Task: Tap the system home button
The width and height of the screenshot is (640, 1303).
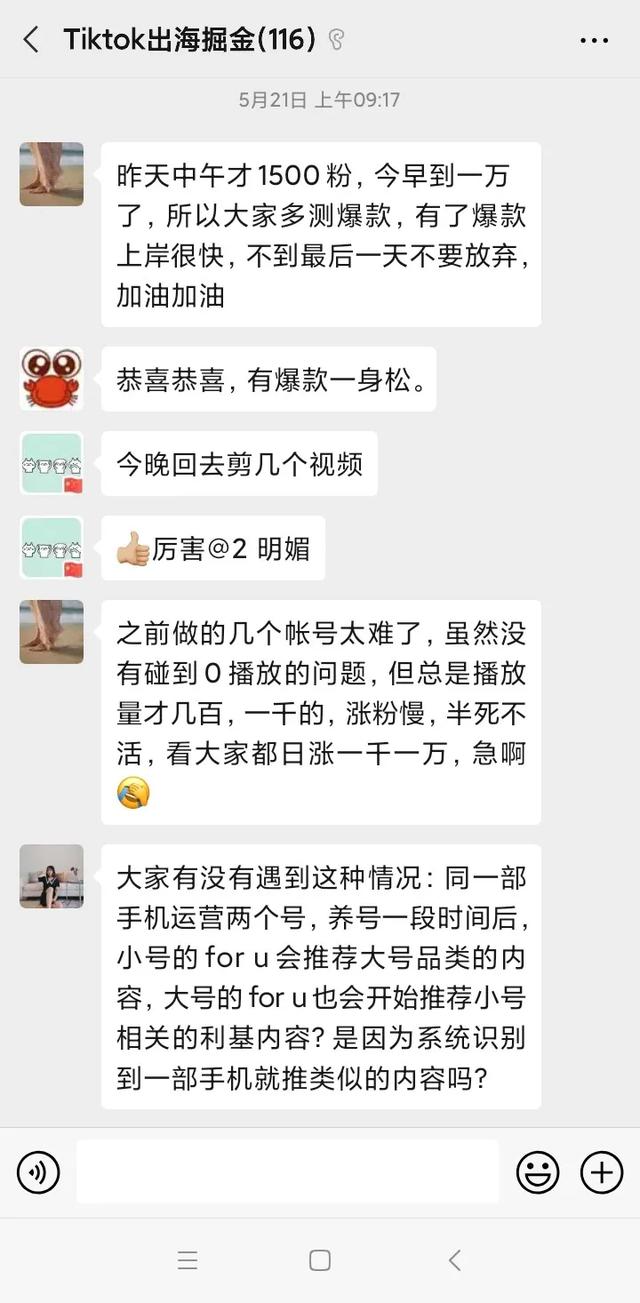Action: (x=320, y=1260)
